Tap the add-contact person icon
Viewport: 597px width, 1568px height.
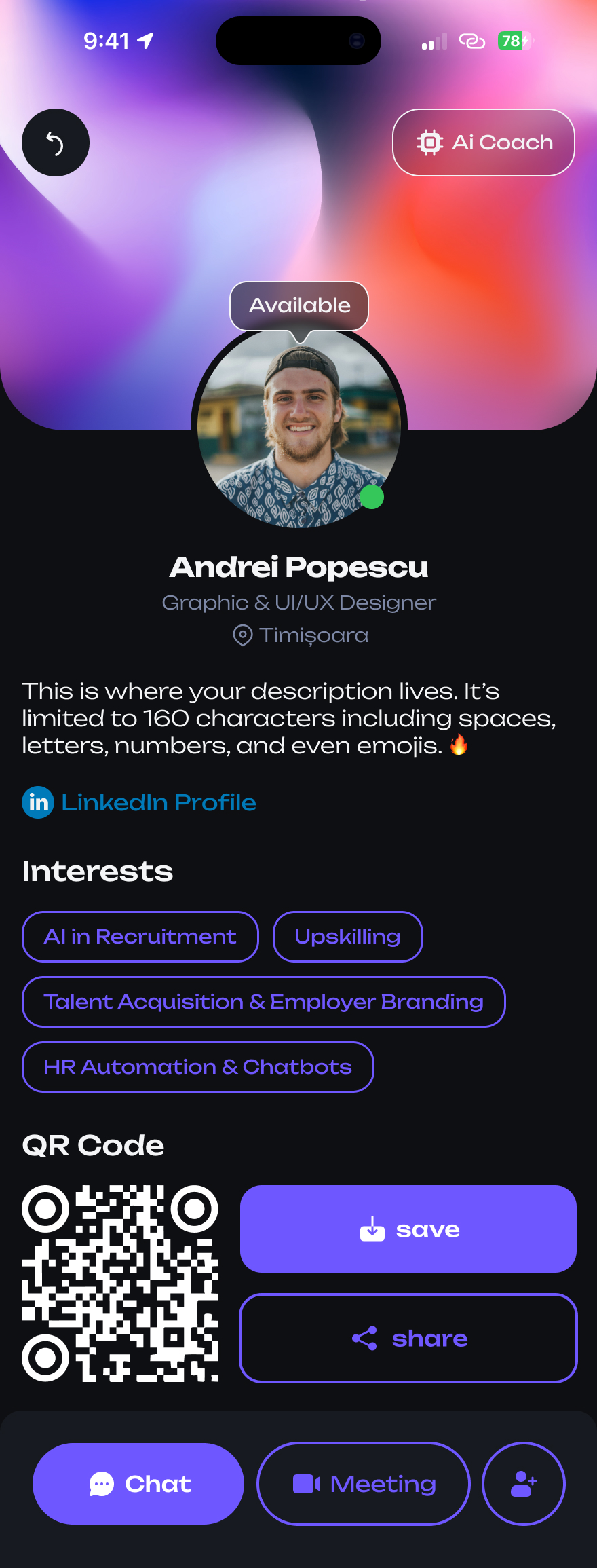523,1484
